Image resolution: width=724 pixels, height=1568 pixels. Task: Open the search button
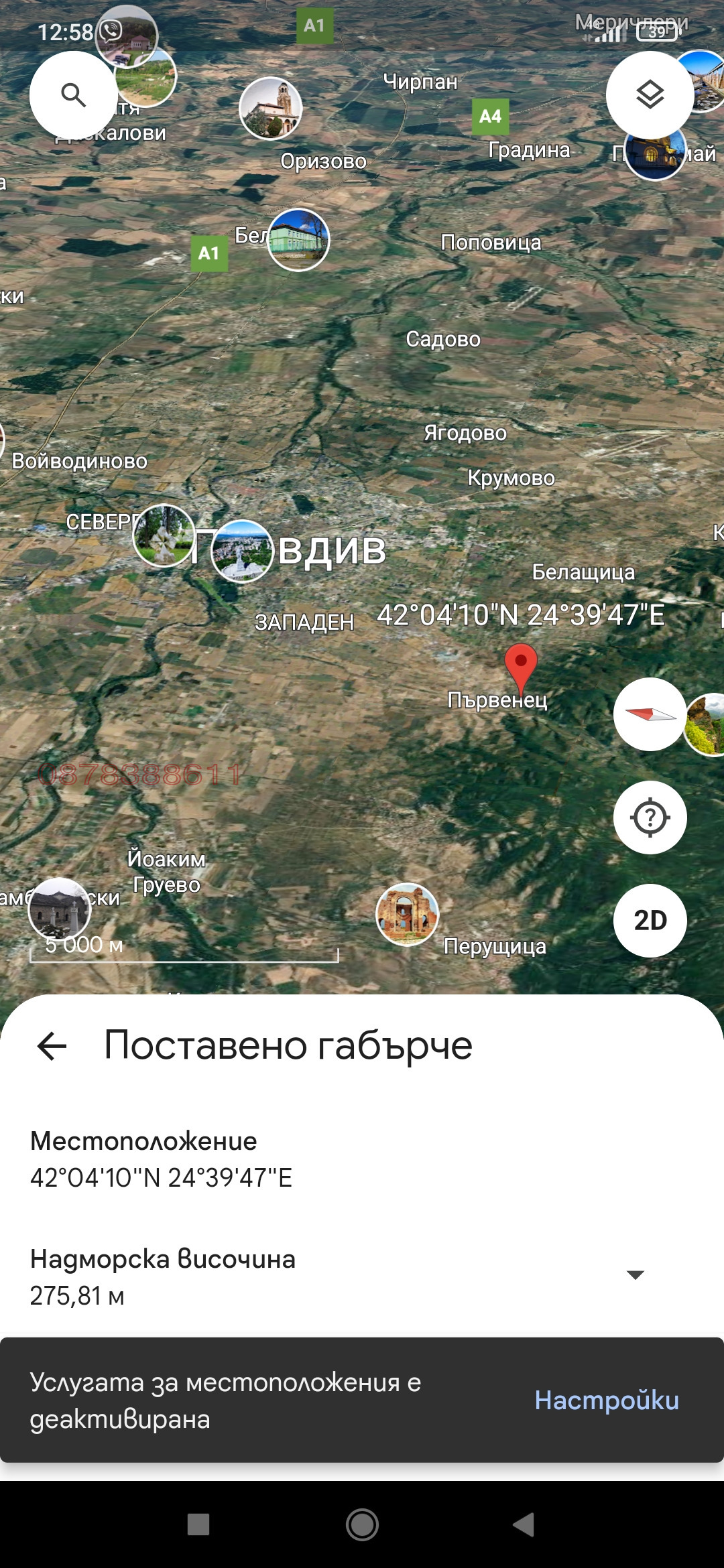coord(73,94)
